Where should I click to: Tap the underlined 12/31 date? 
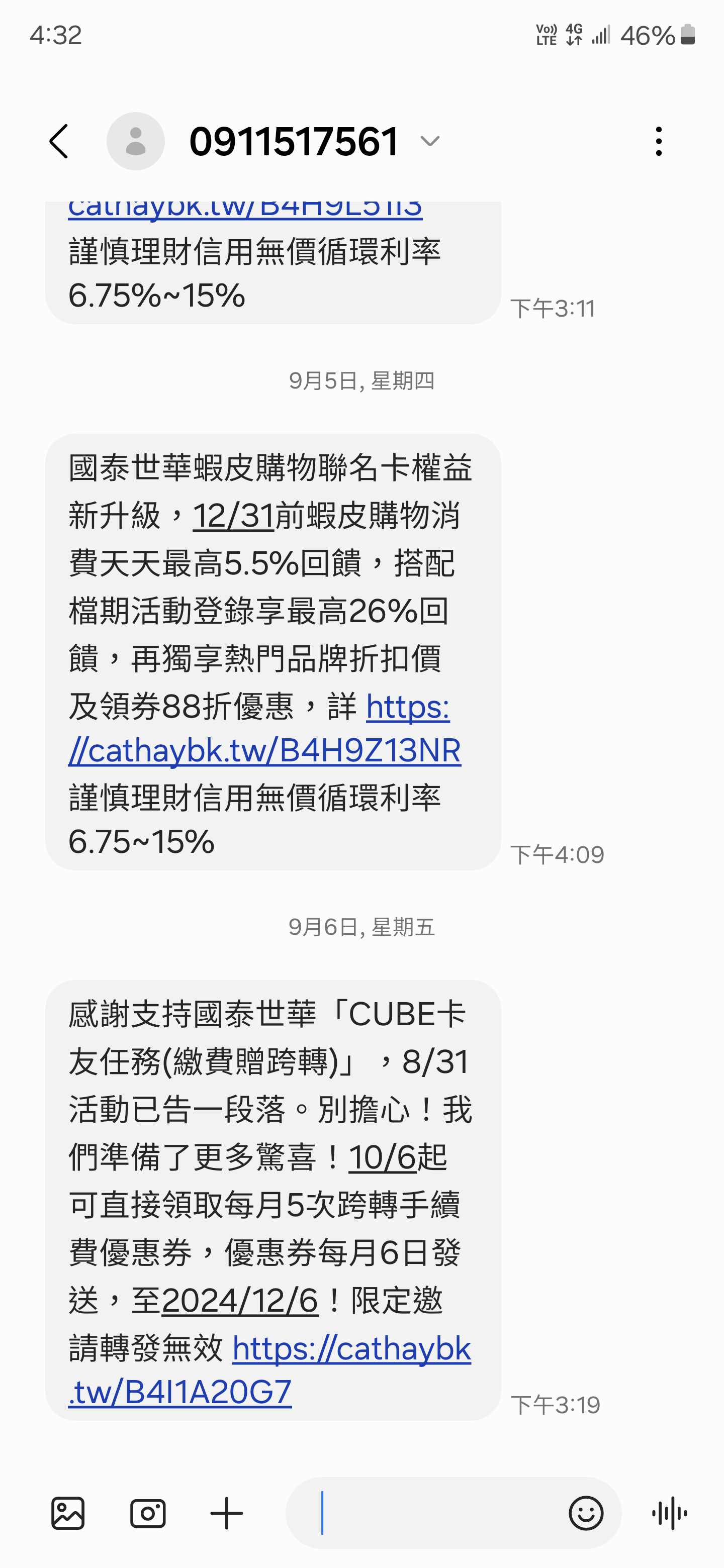pos(234,516)
